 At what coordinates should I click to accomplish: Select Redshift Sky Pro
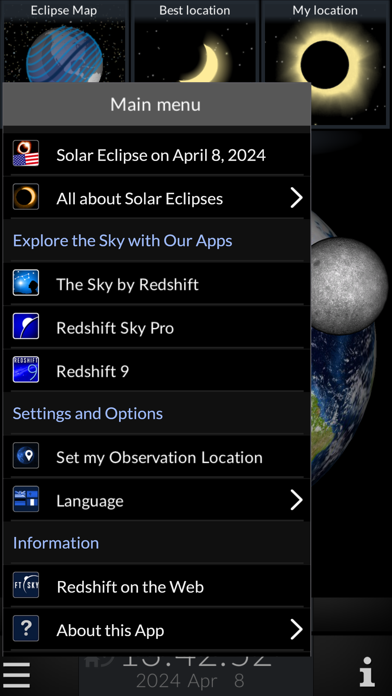[x=156, y=328]
